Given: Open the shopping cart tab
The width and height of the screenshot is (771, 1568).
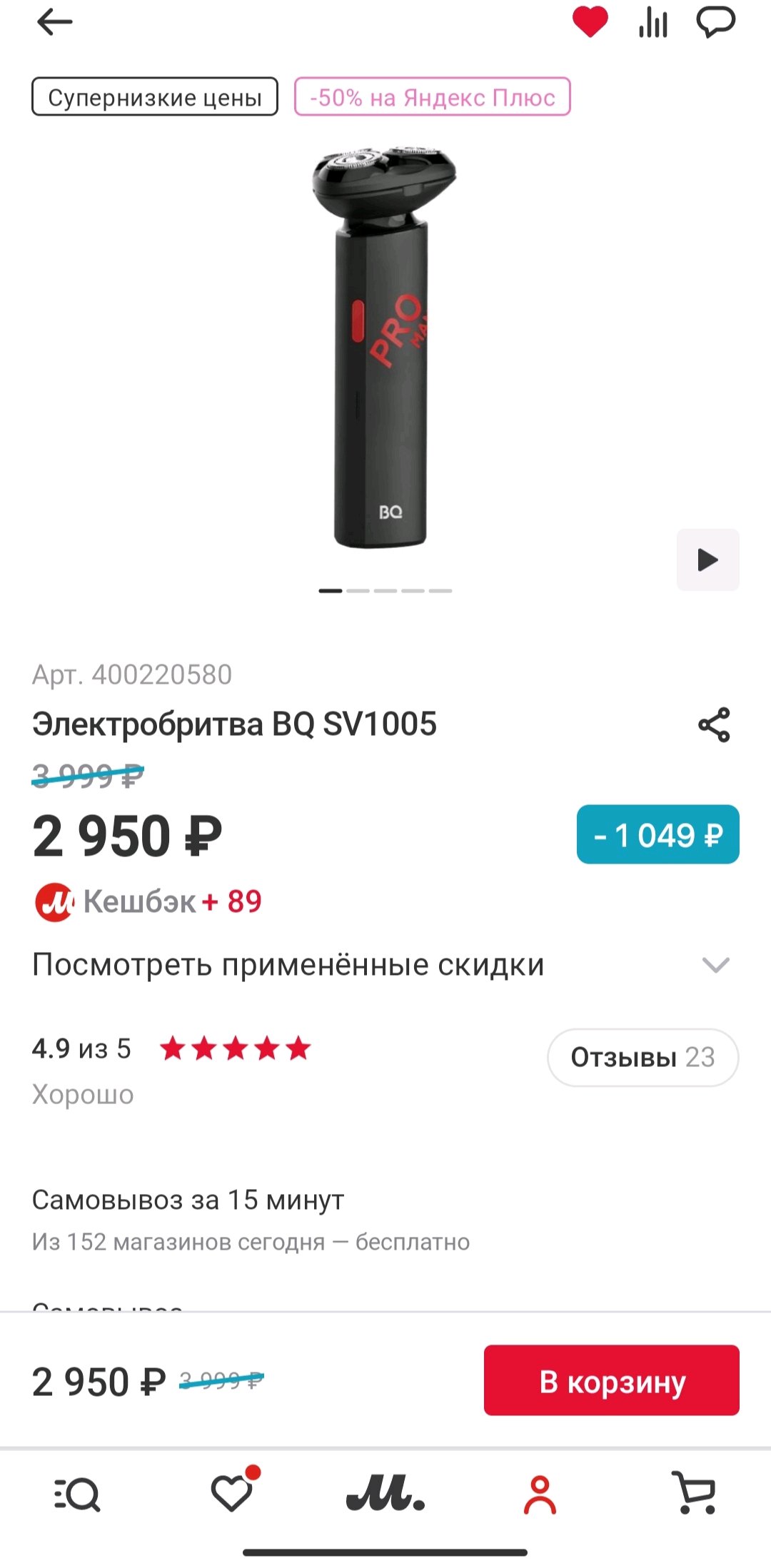Looking at the screenshot, I should (695, 1492).
